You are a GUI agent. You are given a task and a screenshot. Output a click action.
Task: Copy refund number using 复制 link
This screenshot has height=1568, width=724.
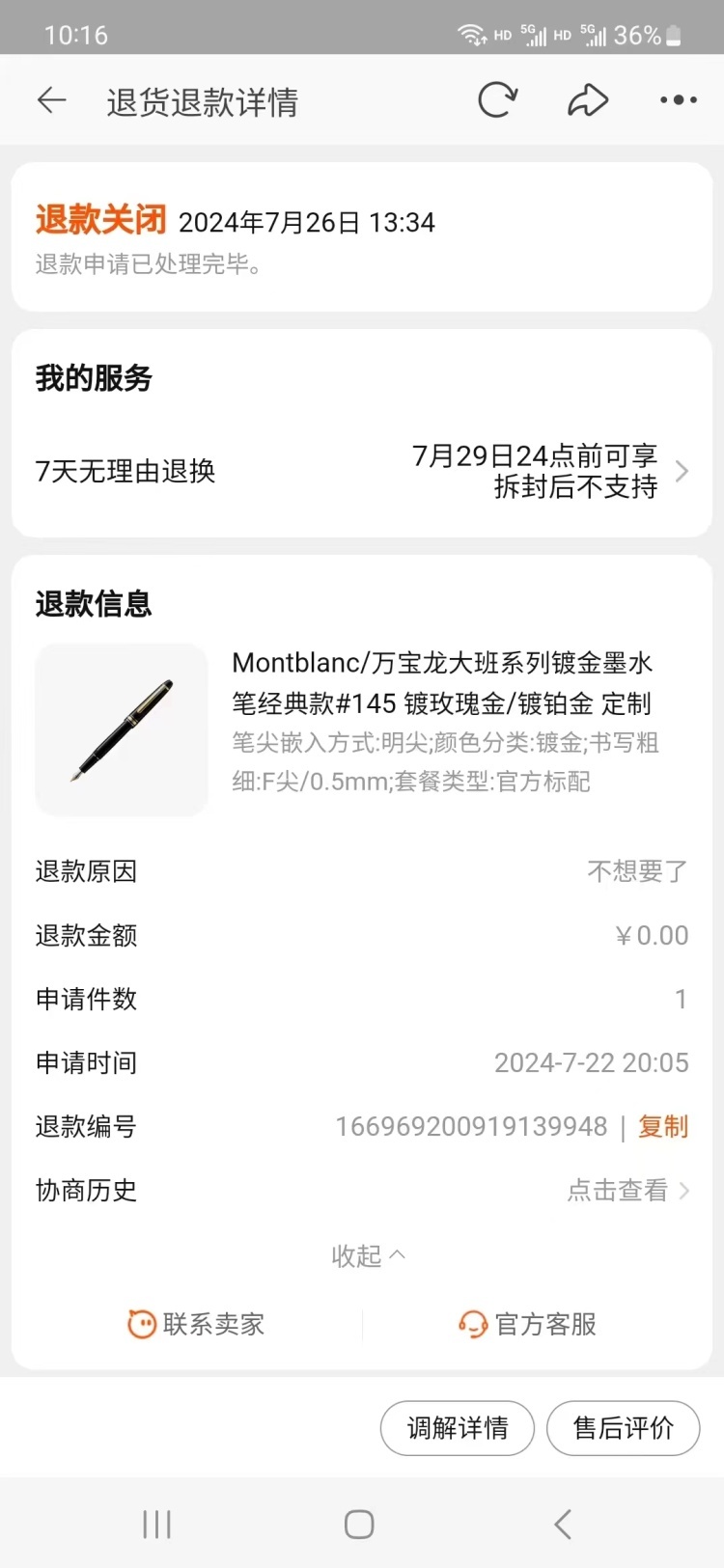click(x=662, y=1126)
